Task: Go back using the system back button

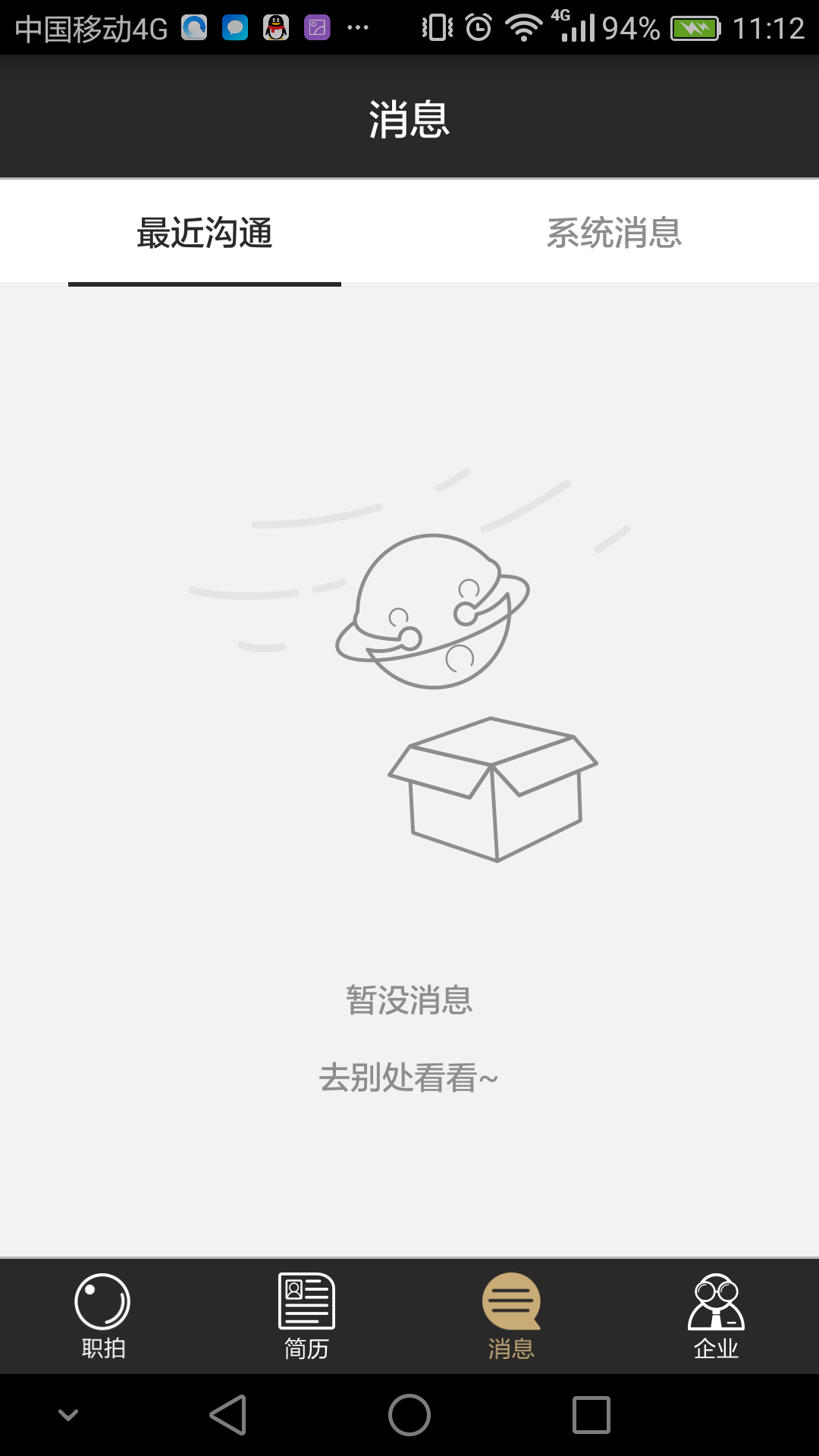Action: pyautogui.click(x=227, y=1415)
